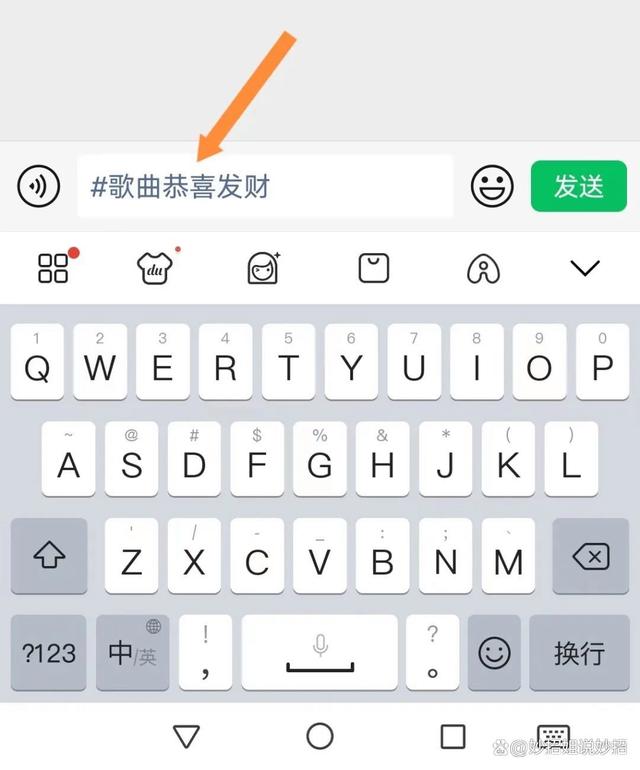Open the keyboard clipboard icon
This screenshot has width=640, height=770.
point(374,268)
